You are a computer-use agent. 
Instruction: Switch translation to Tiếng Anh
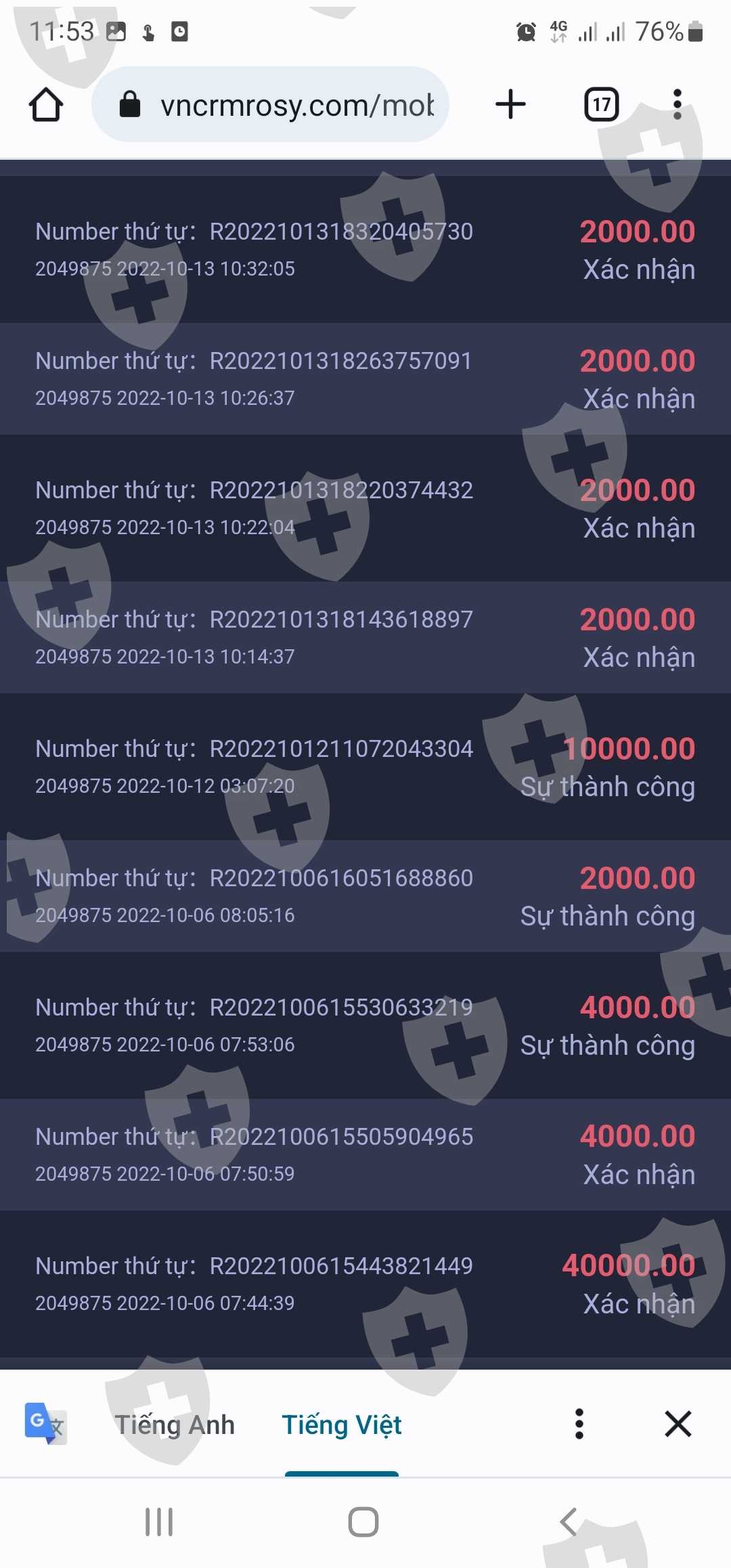tap(175, 1424)
